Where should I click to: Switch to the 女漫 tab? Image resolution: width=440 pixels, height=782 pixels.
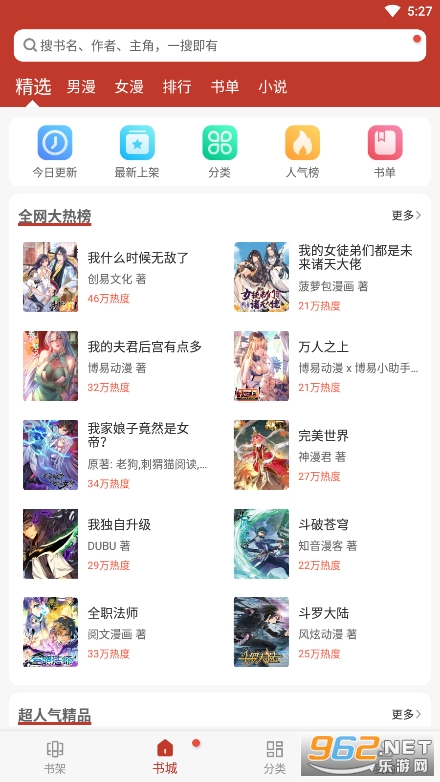pos(129,87)
